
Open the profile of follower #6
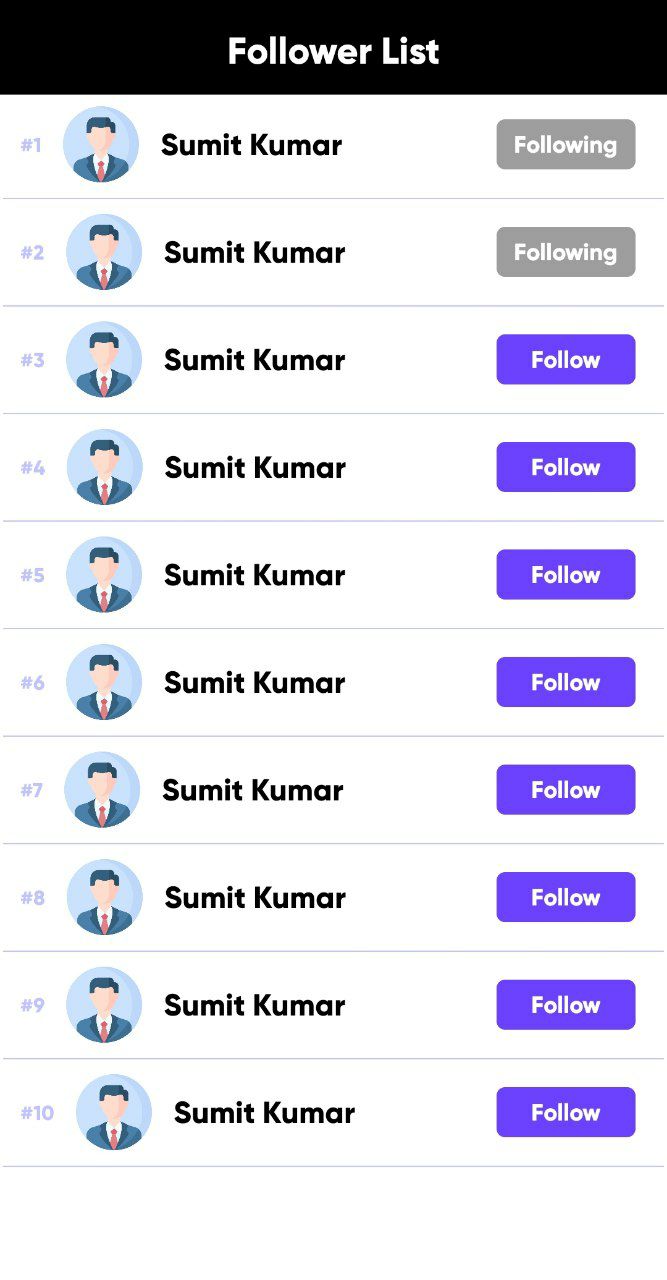[254, 683]
